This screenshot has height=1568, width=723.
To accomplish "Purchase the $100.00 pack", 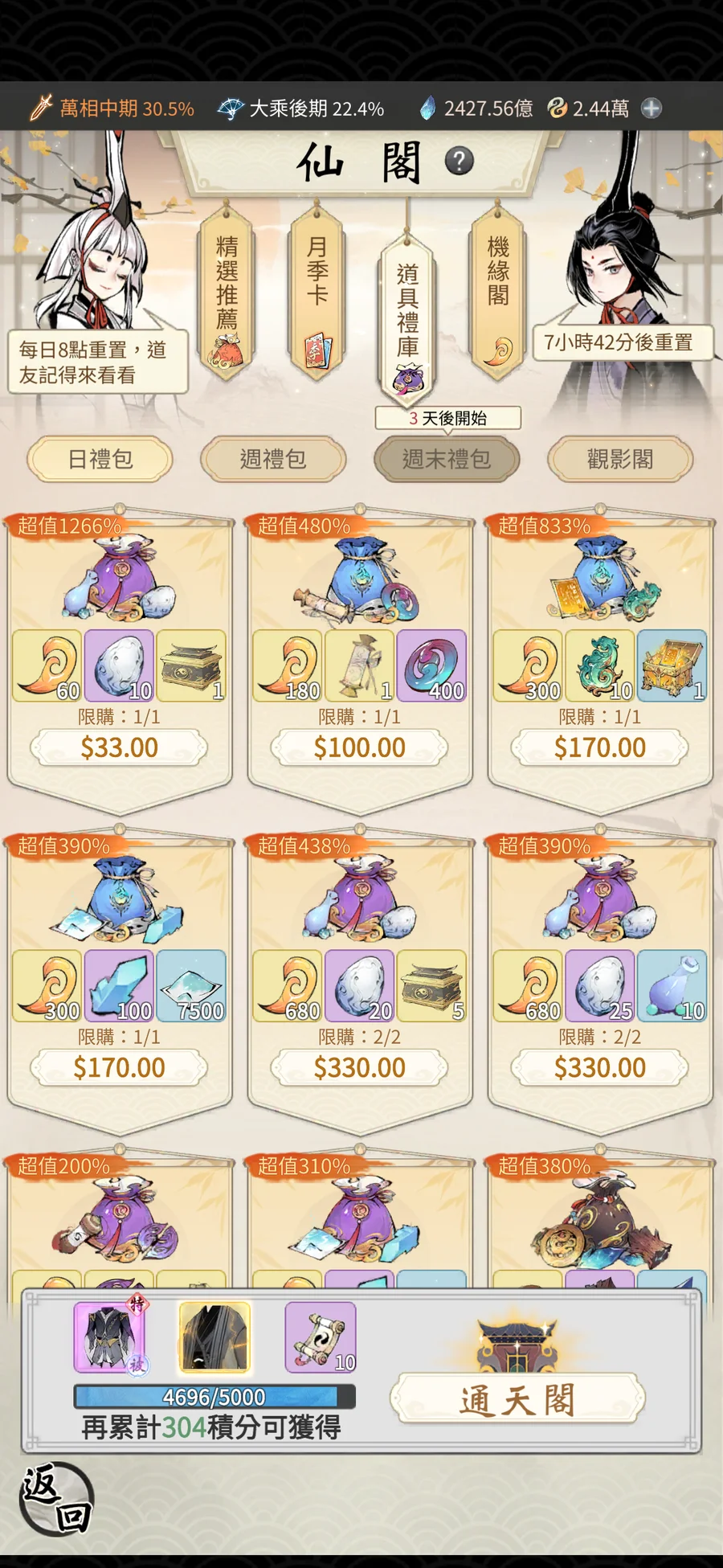I will click(x=359, y=747).
